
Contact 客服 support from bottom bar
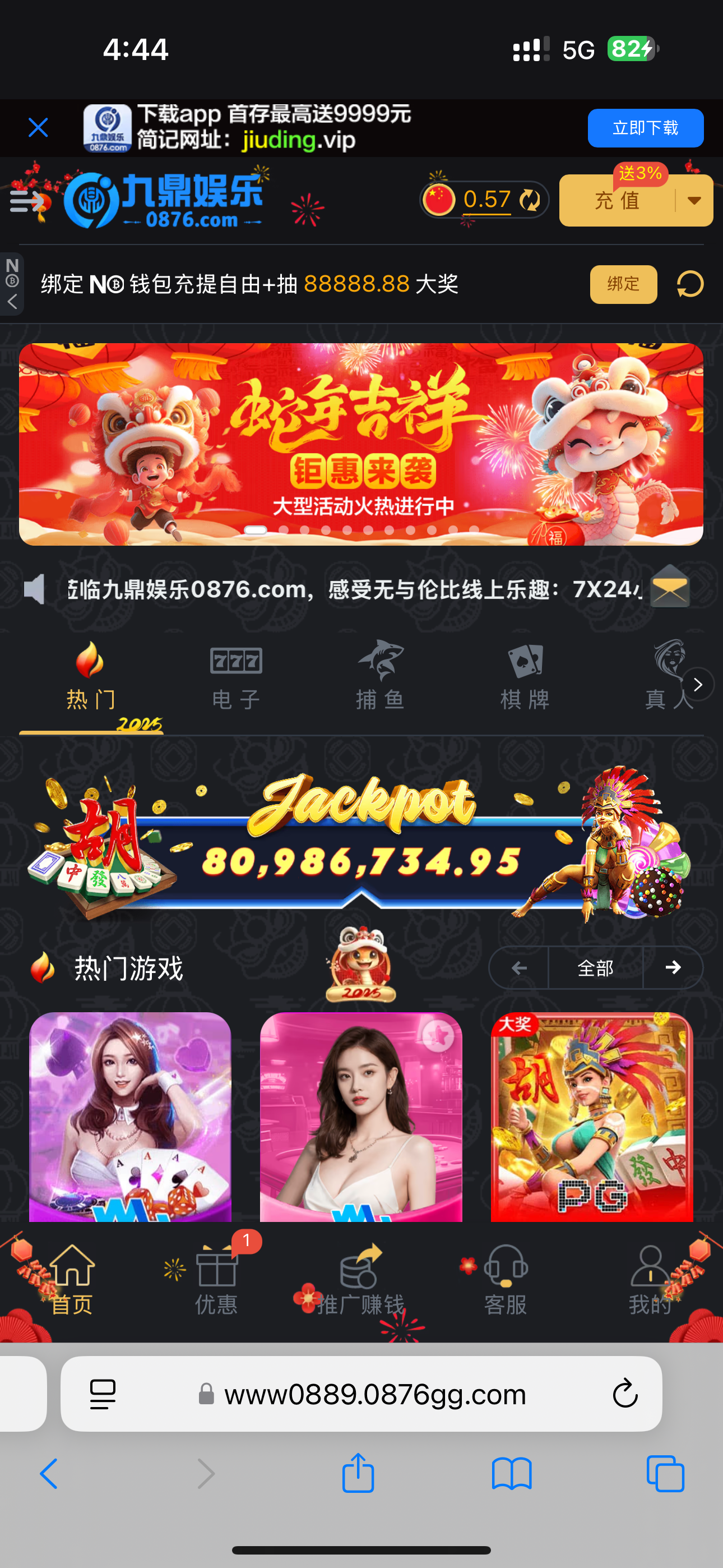click(x=505, y=1278)
